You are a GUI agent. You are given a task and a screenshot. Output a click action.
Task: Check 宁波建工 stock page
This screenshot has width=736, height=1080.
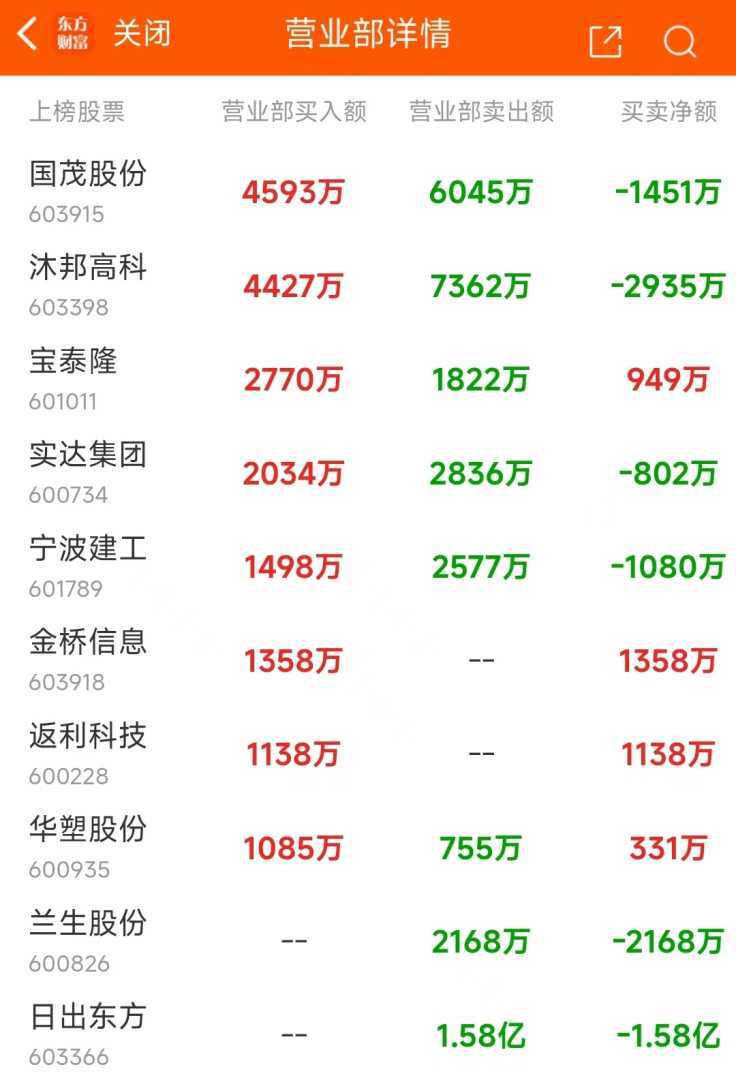click(88, 564)
